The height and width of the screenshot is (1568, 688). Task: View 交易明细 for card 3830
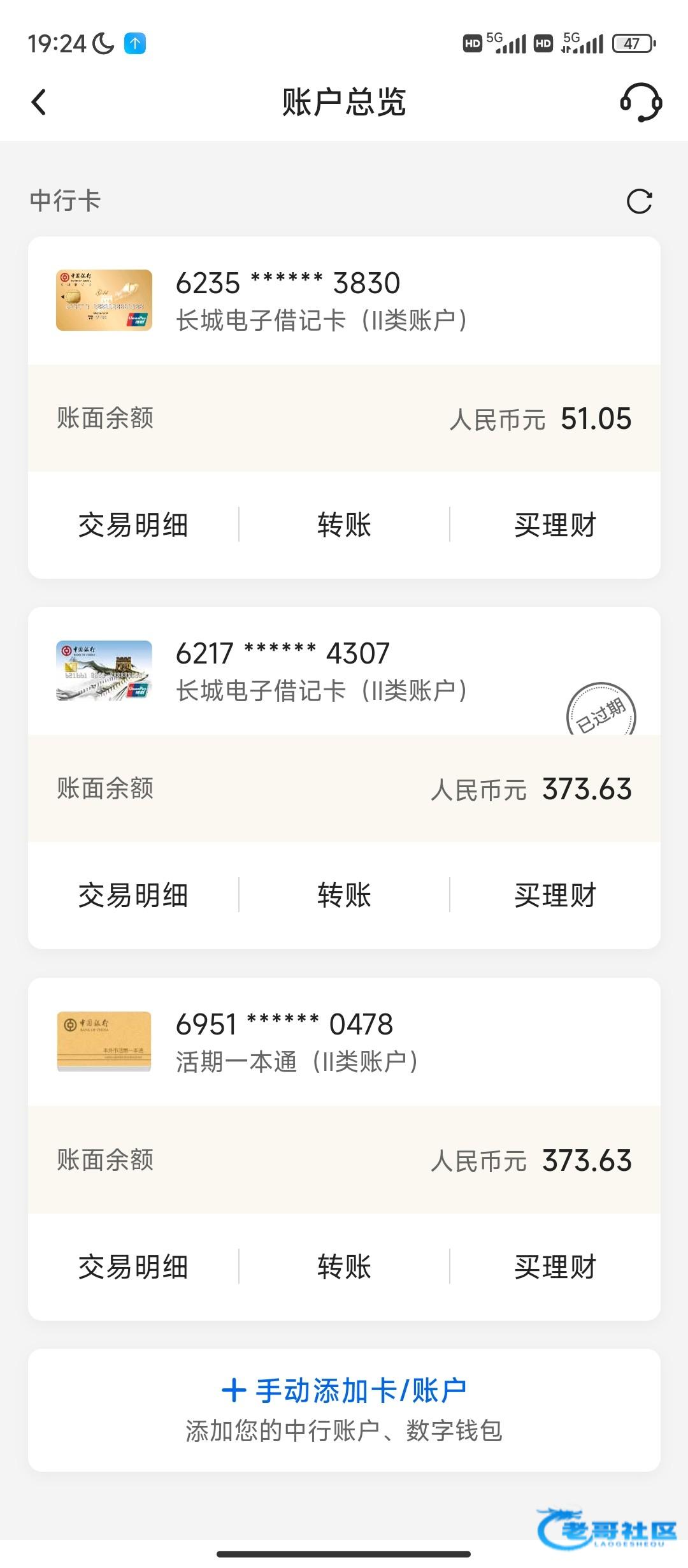tap(133, 525)
